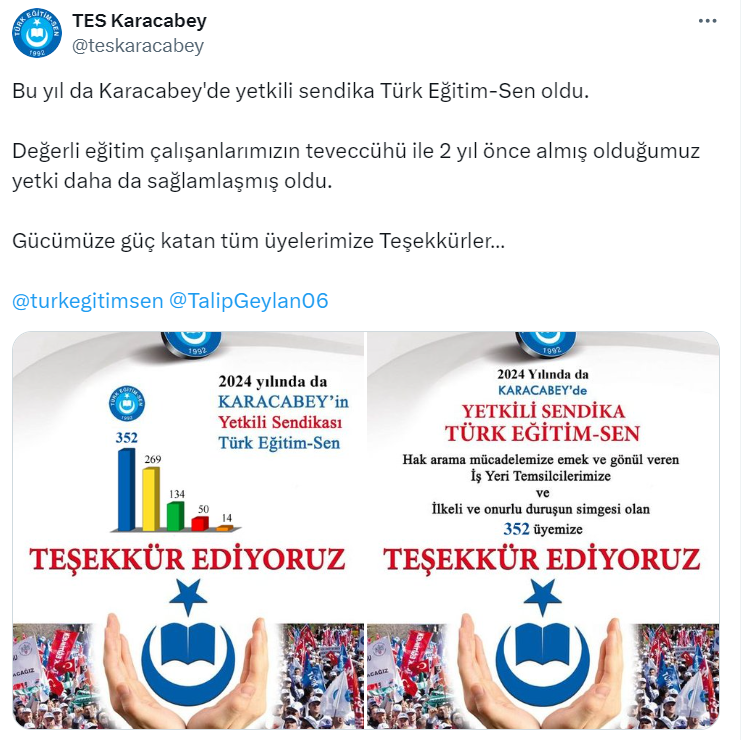
Task: Open the @turkegitimsen mention
Action: tap(87, 300)
